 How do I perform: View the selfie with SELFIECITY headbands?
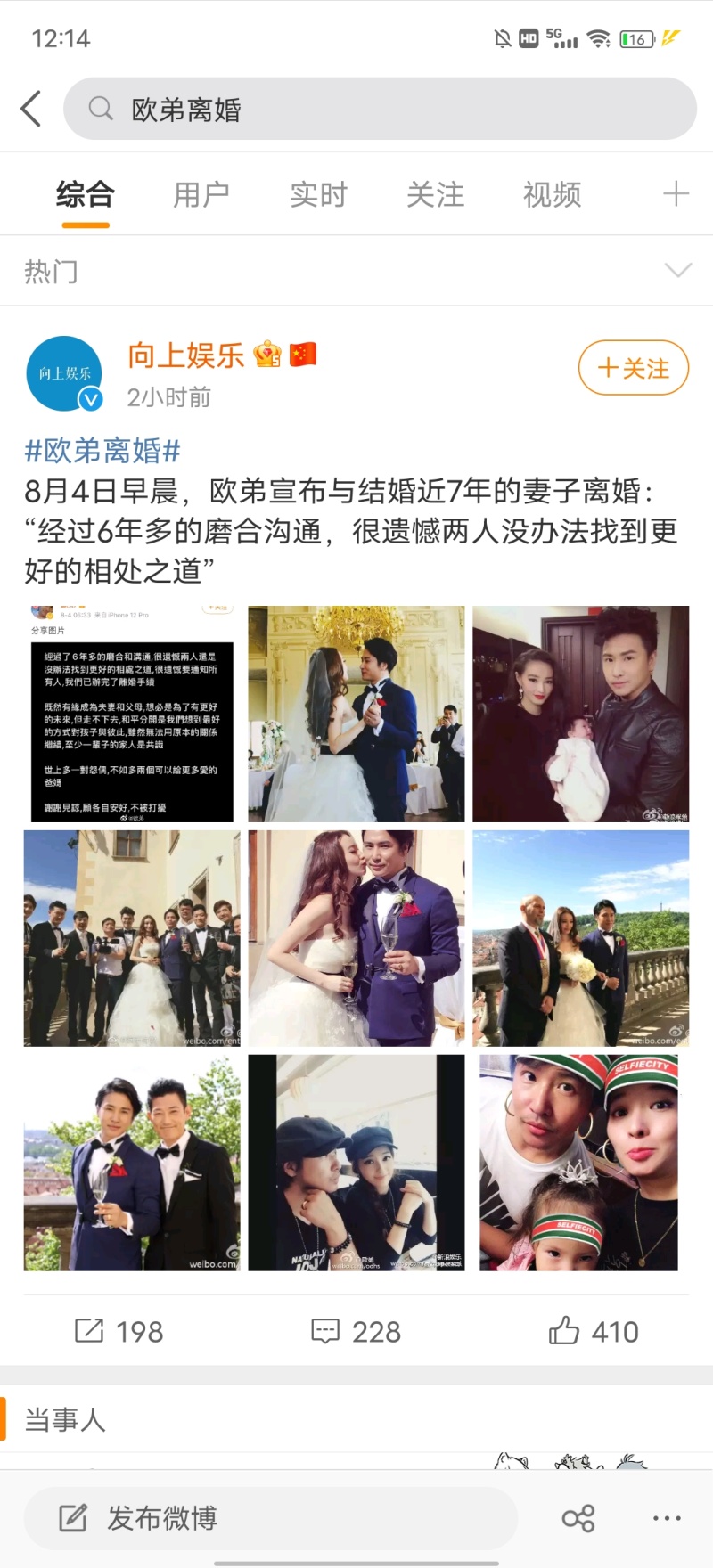click(580, 1163)
